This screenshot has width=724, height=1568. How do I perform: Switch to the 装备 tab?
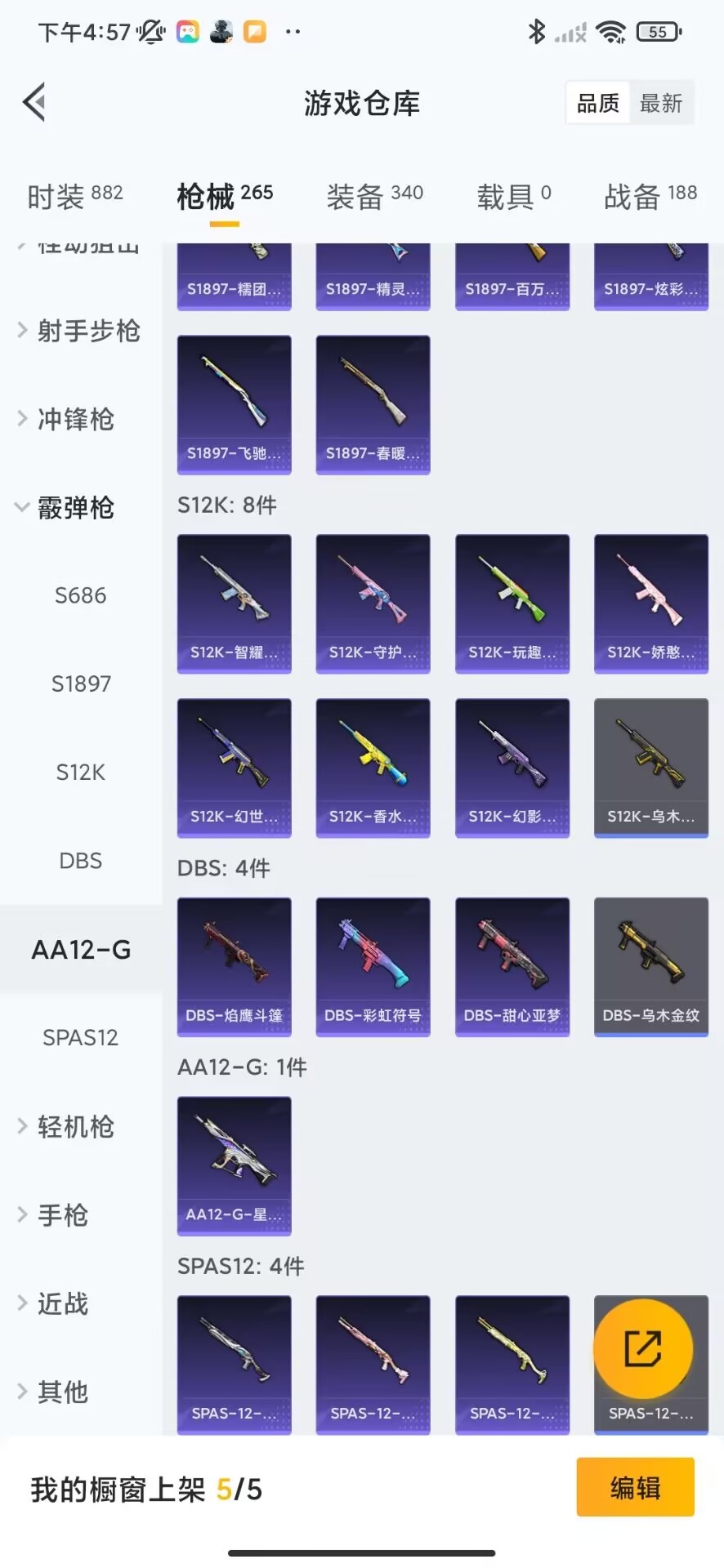[x=374, y=196]
